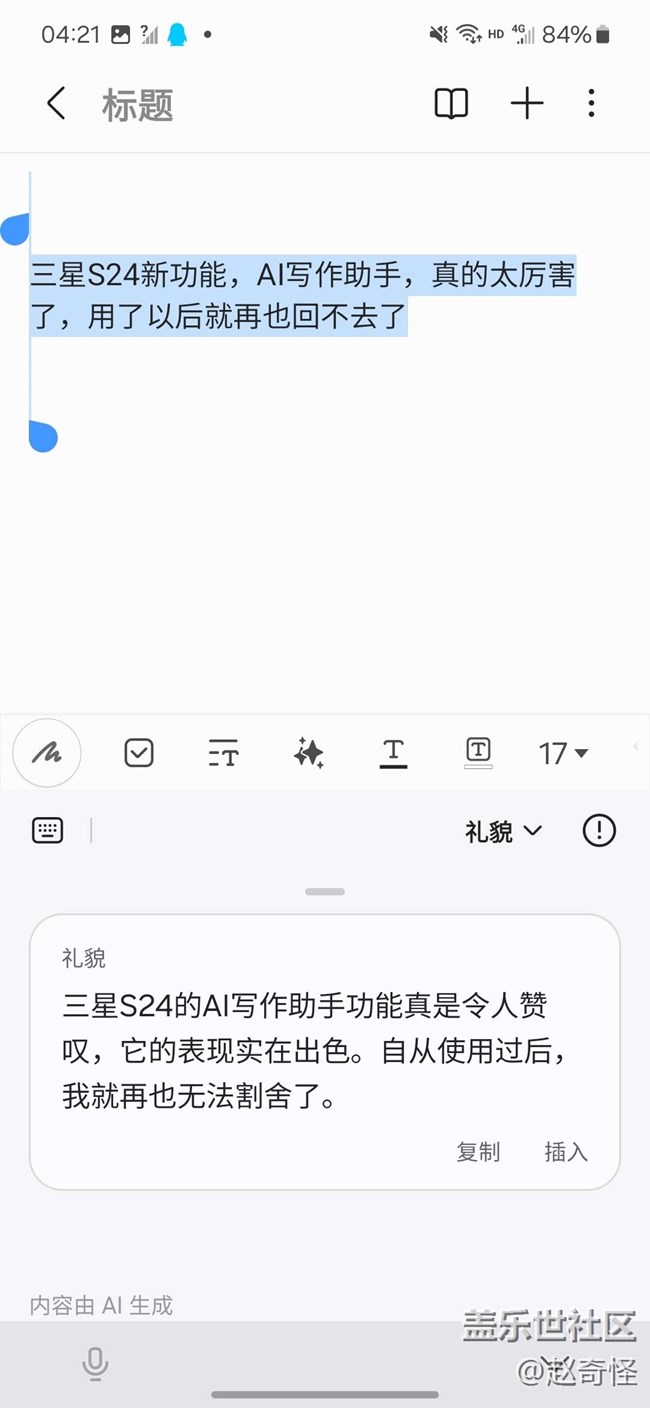Tap the panel's top drag handle
The height and width of the screenshot is (1408, 650).
coord(325,891)
